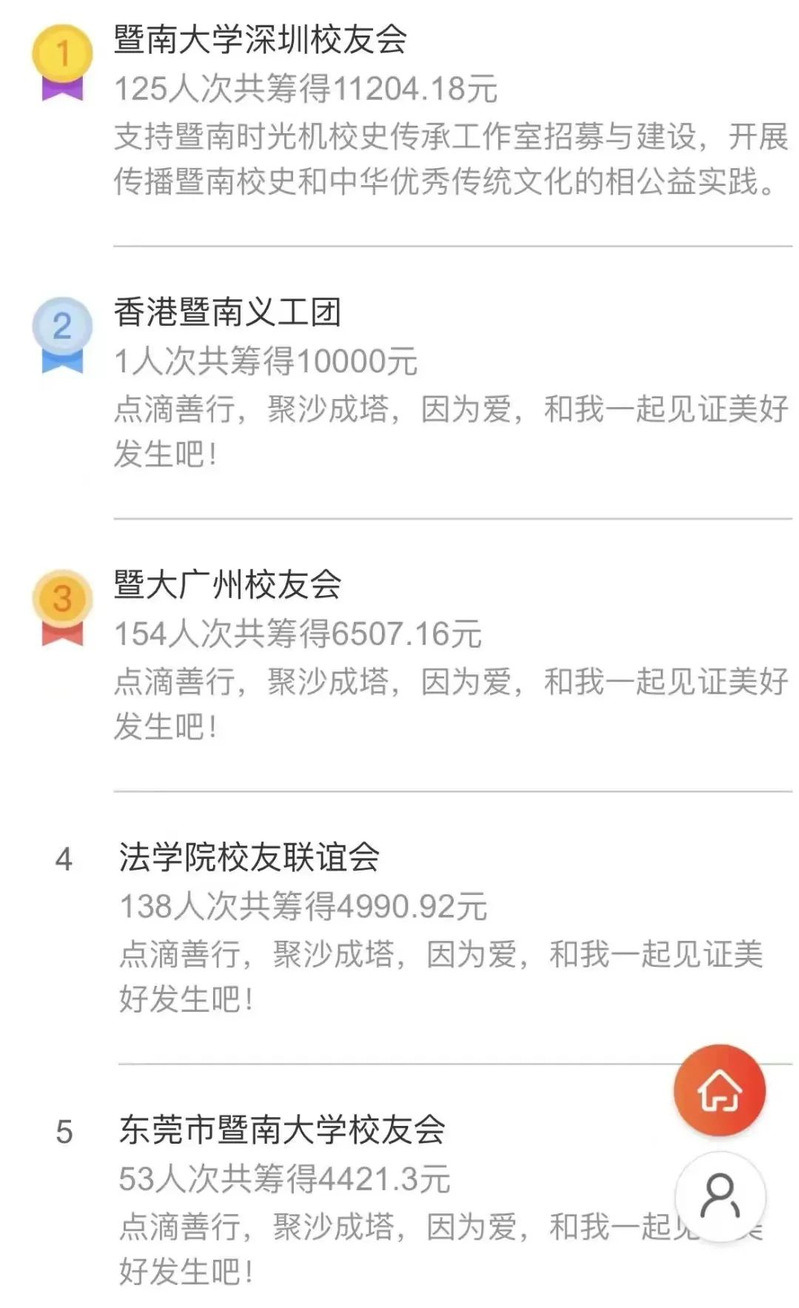Open 东莞市暨南大学校友会 entry

click(400, 1187)
